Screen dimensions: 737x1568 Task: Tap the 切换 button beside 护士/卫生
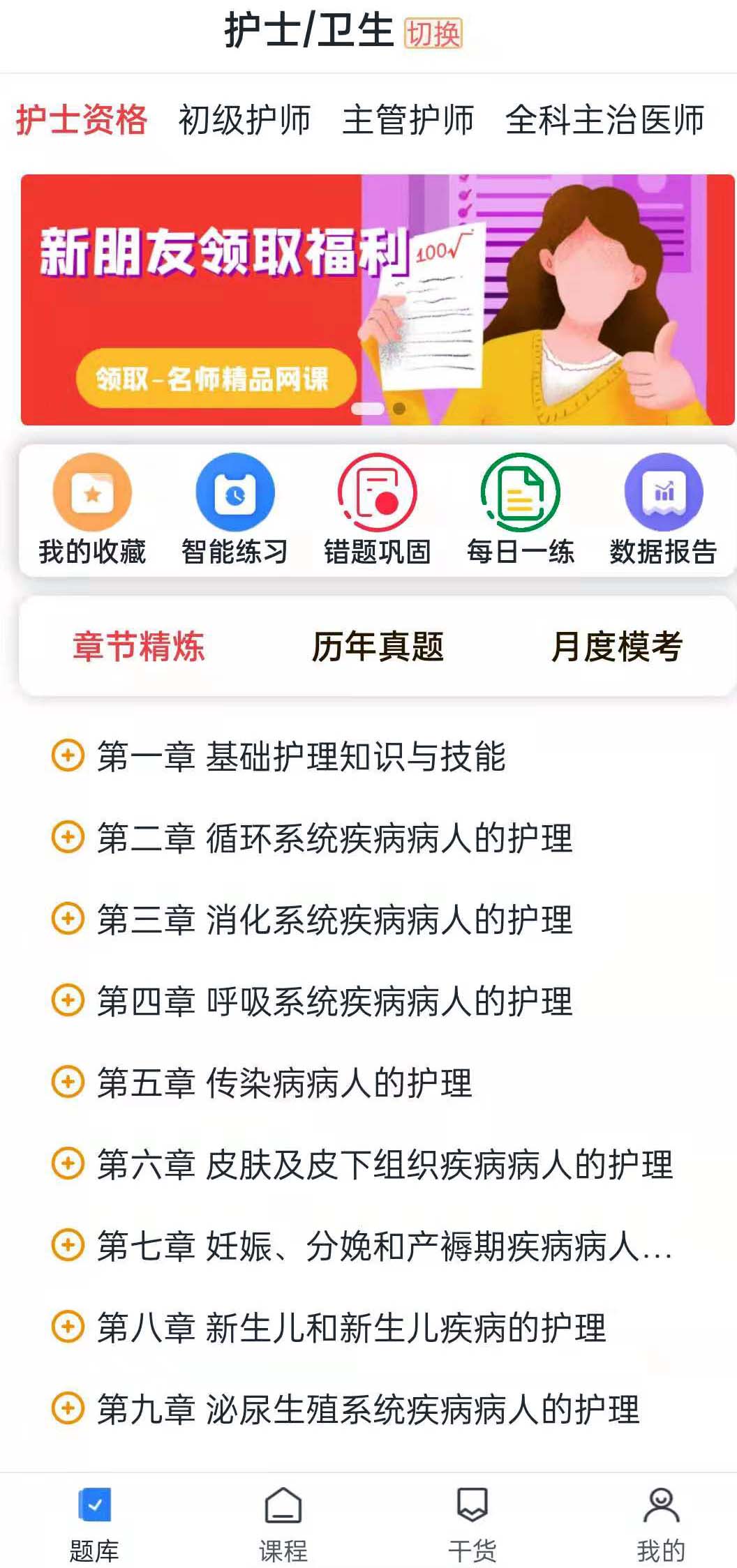(x=433, y=33)
